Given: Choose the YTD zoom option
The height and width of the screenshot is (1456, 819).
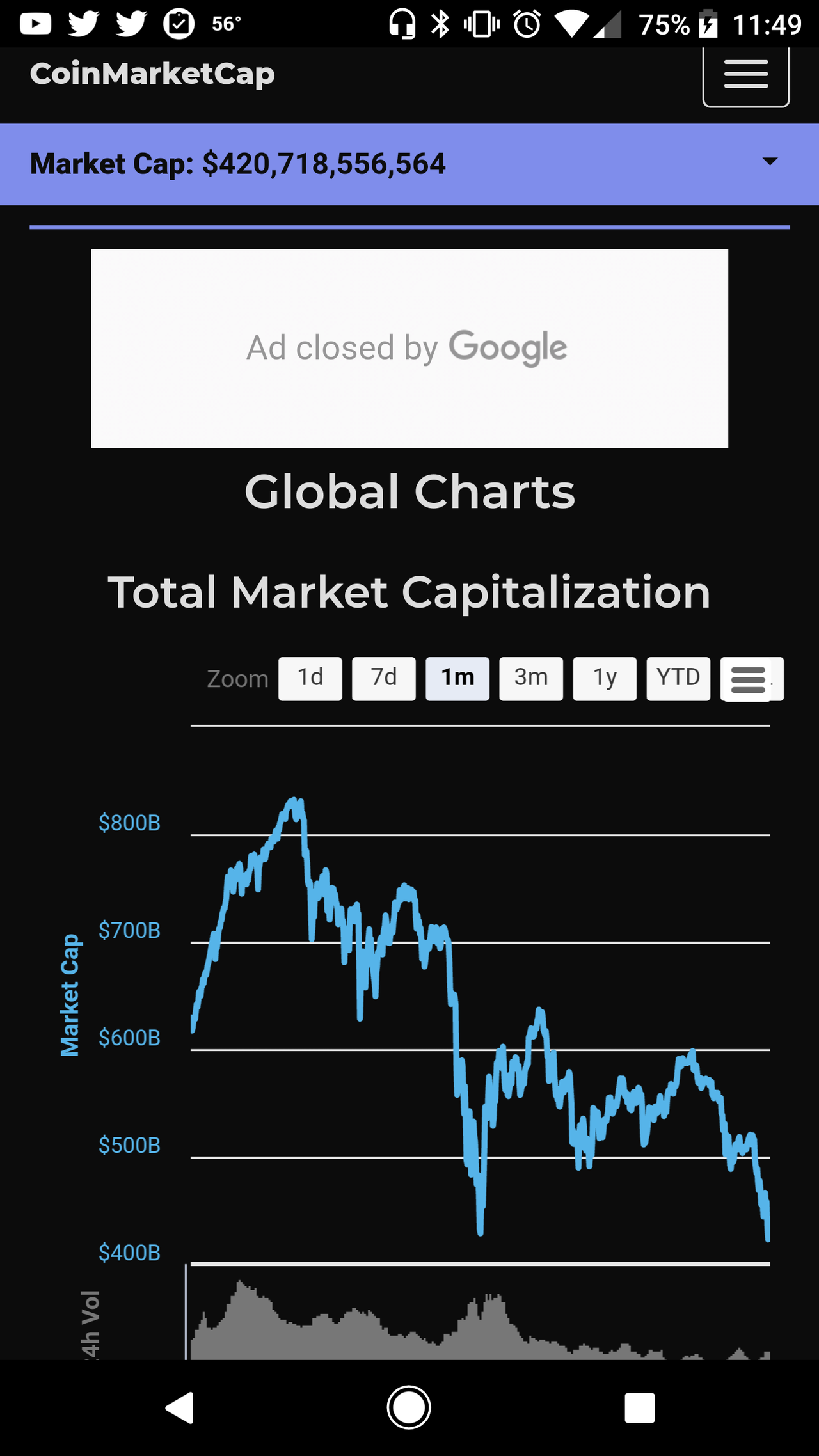Looking at the screenshot, I should coord(678,679).
